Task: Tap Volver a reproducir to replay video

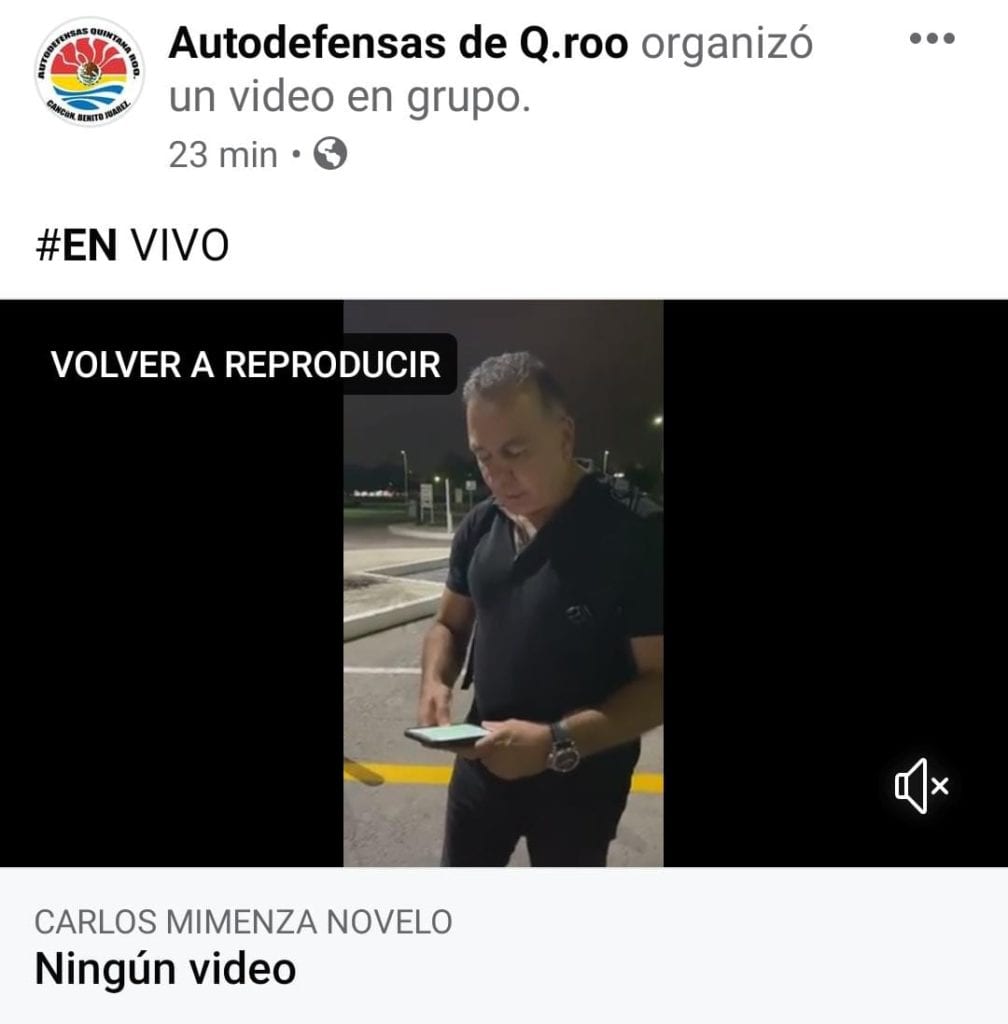Action: [246, 364]
